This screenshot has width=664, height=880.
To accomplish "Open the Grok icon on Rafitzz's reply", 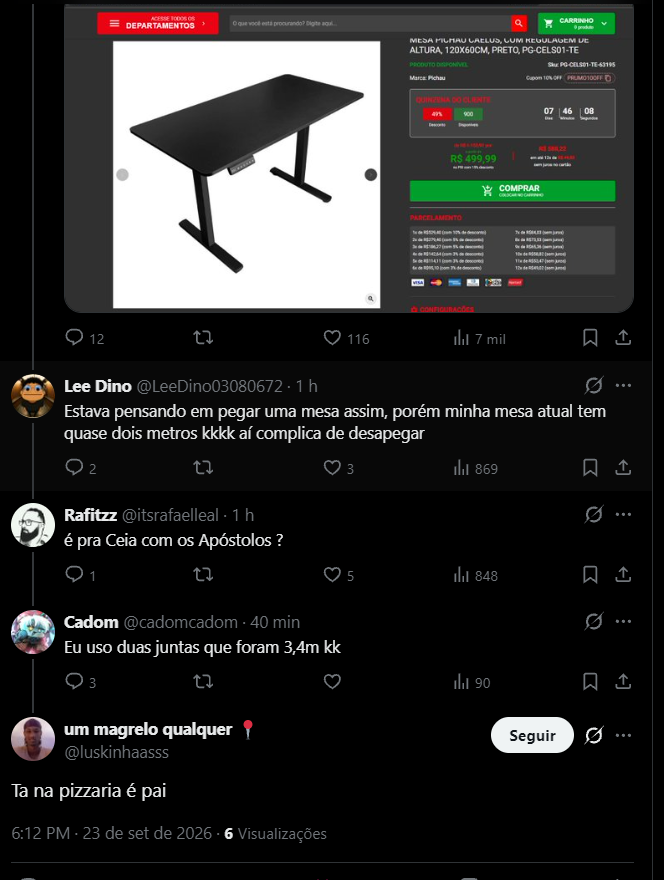I will 594,515.
